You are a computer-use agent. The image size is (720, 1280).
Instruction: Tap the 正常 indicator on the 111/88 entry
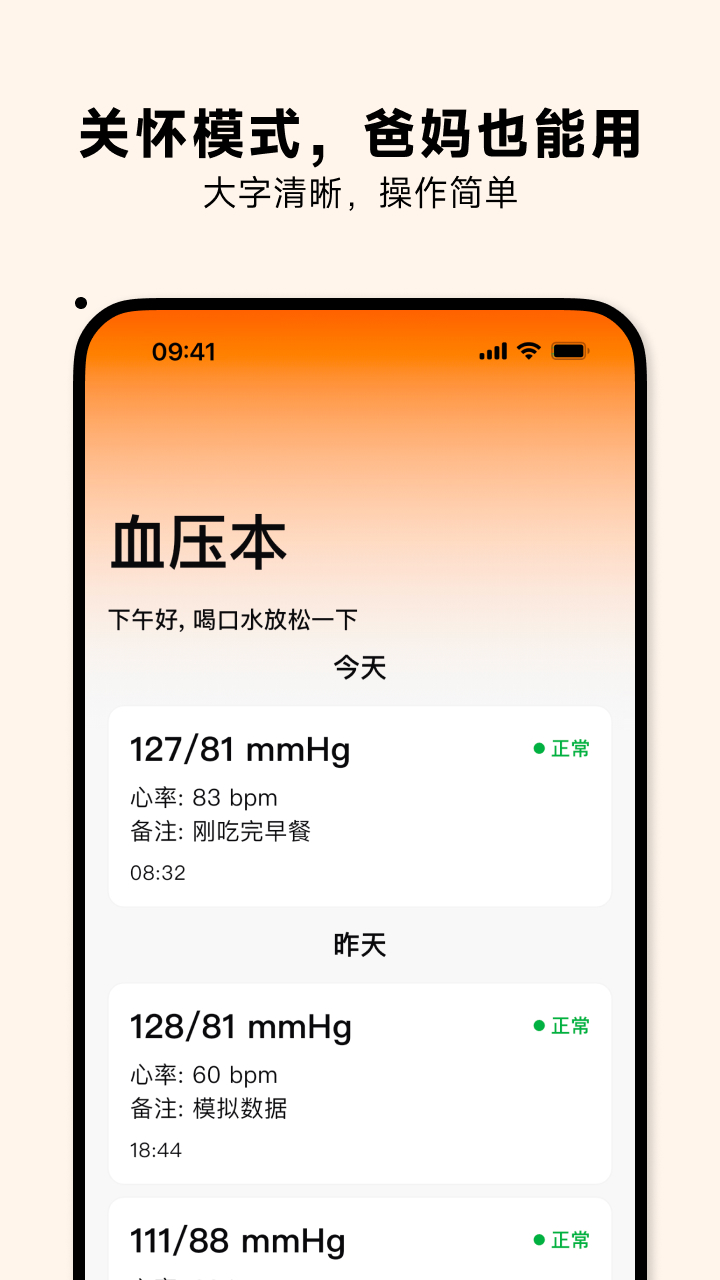(x=568, y=1240)
